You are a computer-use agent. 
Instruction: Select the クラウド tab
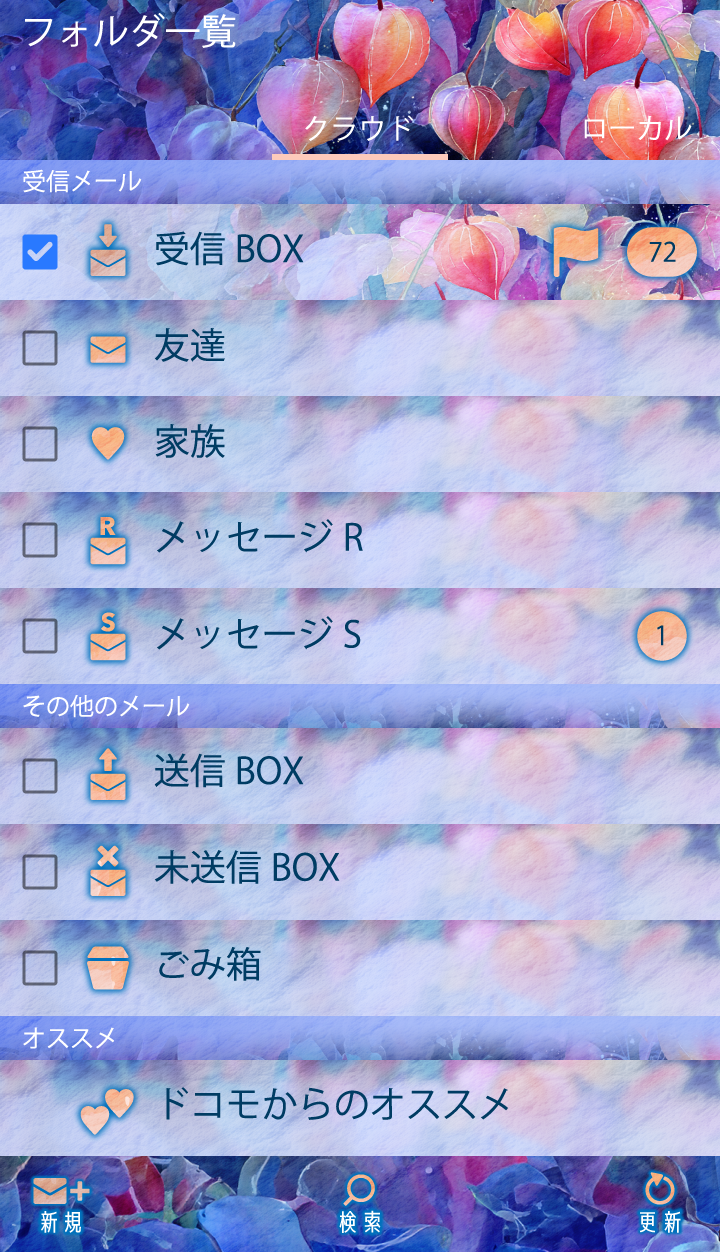click(359, 128)
